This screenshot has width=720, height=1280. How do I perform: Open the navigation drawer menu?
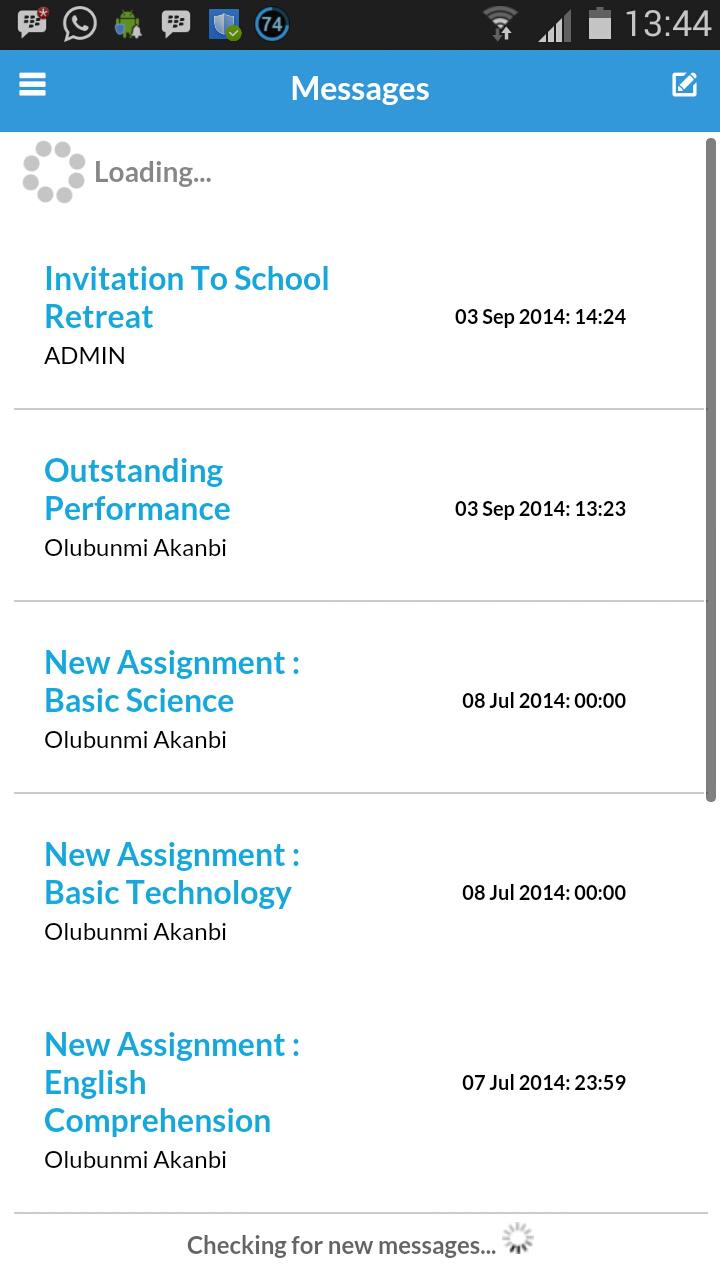point(33,84)
